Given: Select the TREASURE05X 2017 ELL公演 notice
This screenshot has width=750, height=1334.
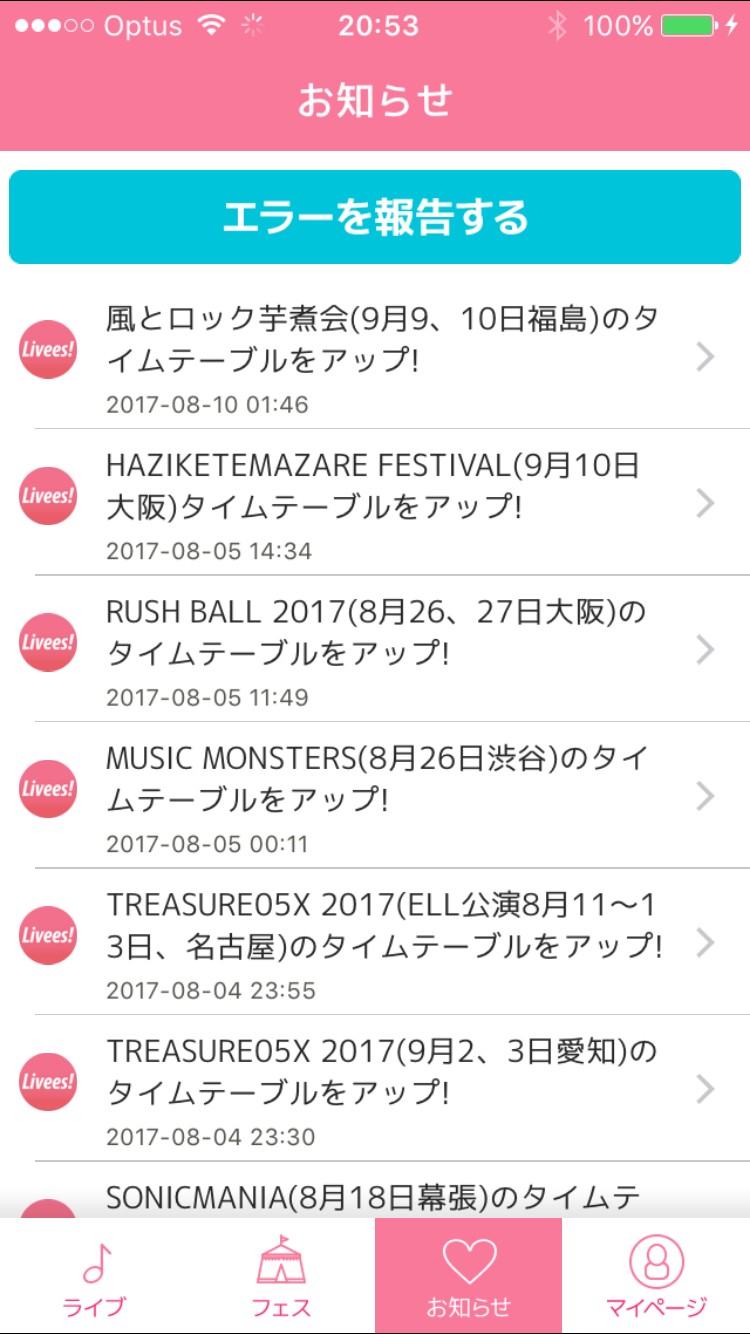Looking at the screenshot, I should click(375, 942).
